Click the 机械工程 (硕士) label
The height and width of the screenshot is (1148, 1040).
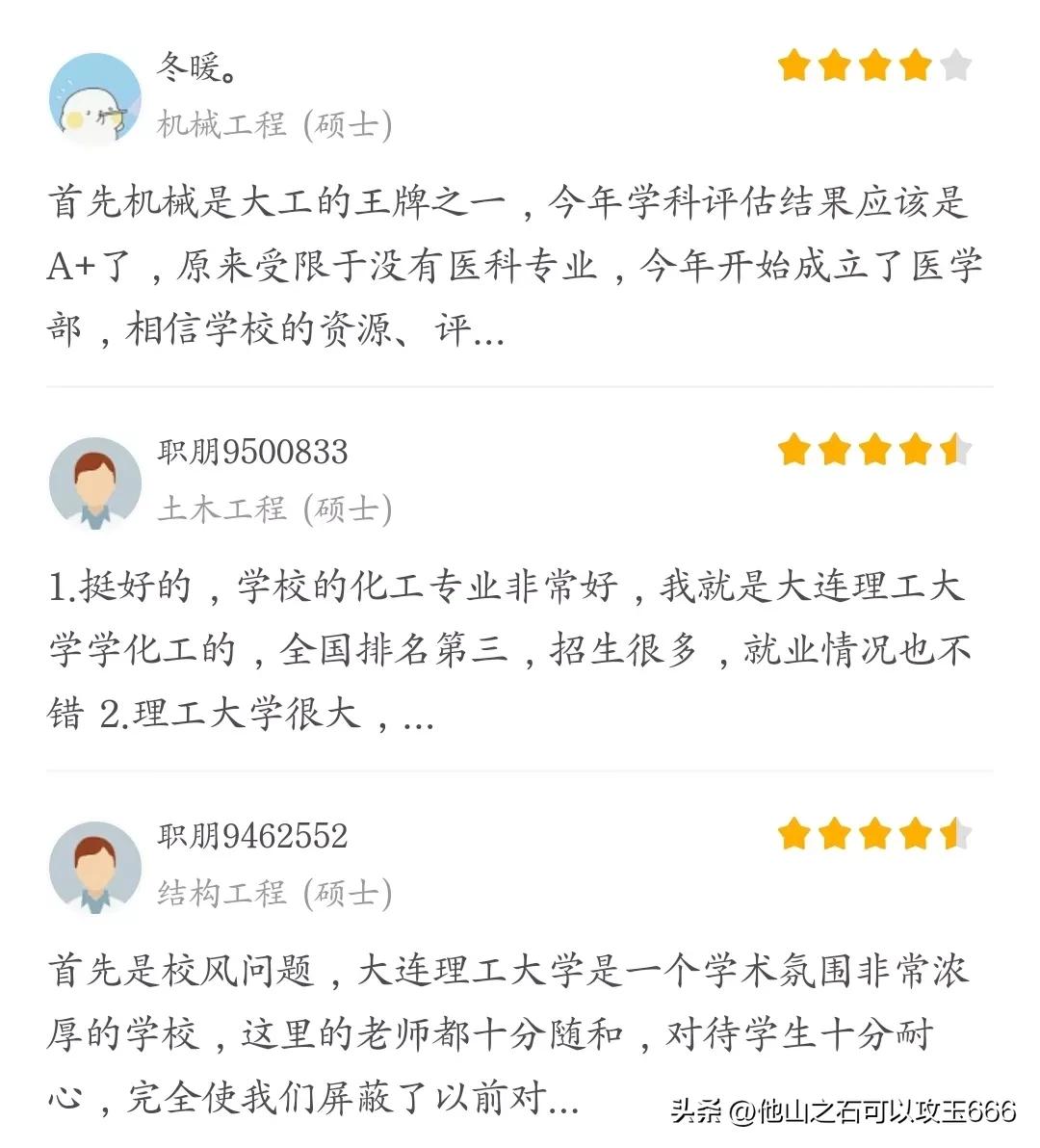click(274, 125)
